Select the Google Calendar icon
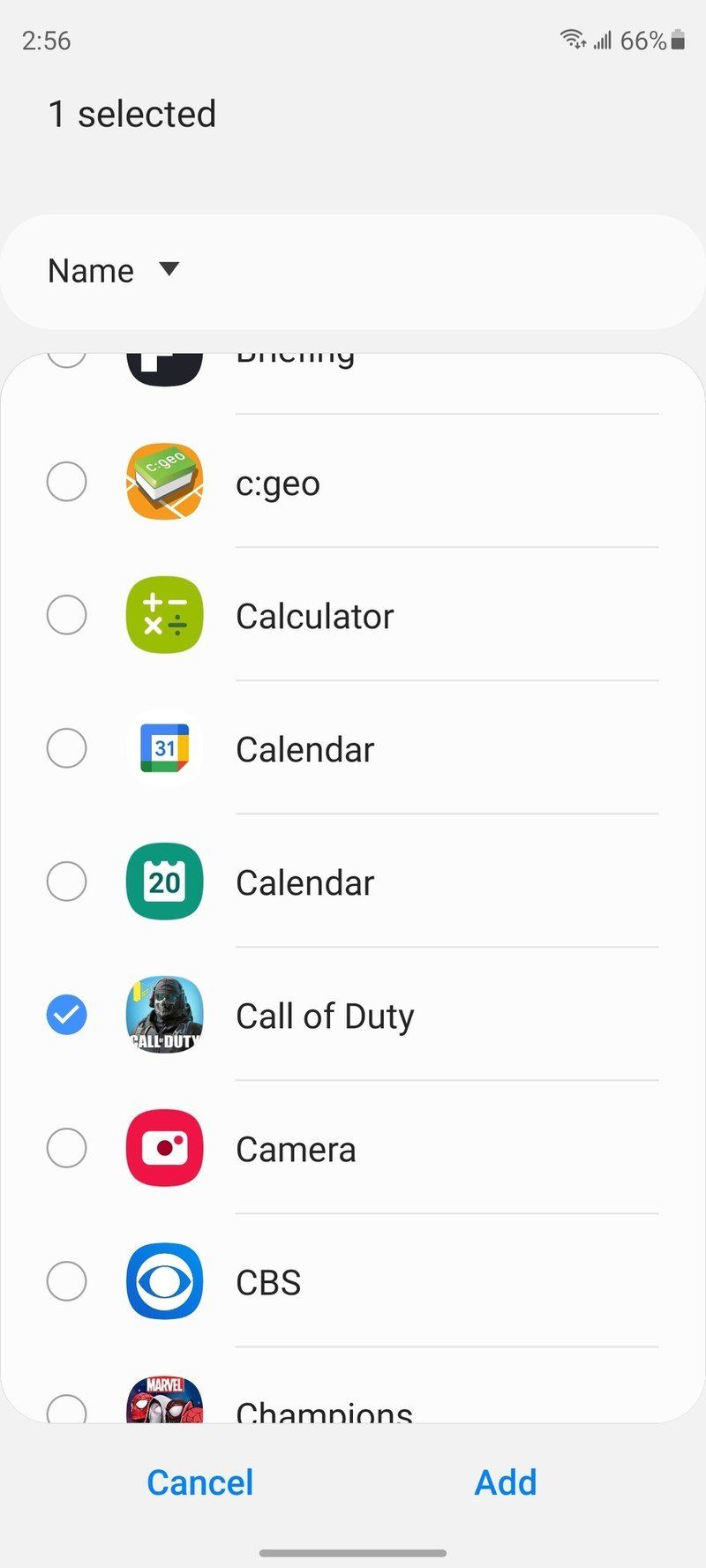The image size is (706, 1568). [x=164, y=749]
